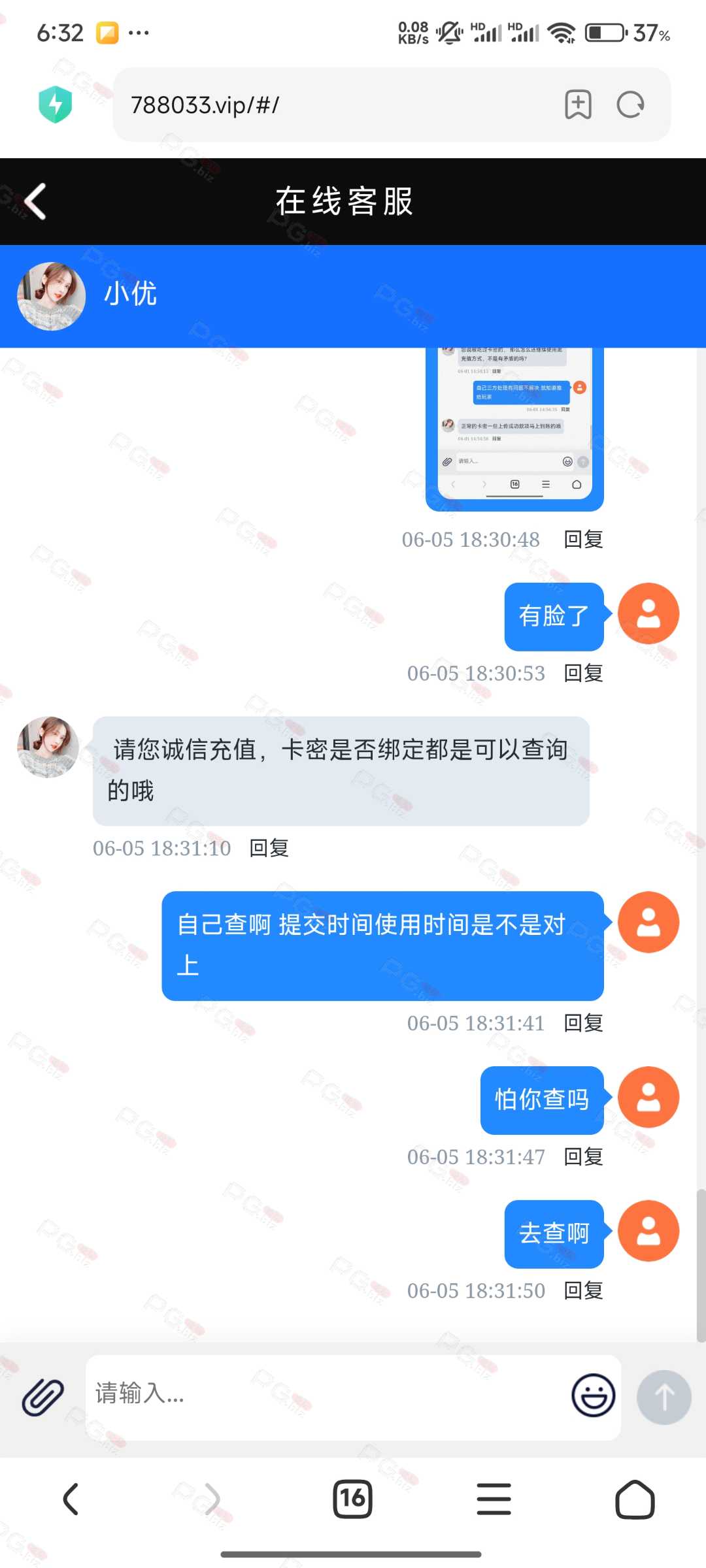Viewport: 706px width, 1568px height.
Task: Reply to the 有脸了 message
Action: (583, 673)
